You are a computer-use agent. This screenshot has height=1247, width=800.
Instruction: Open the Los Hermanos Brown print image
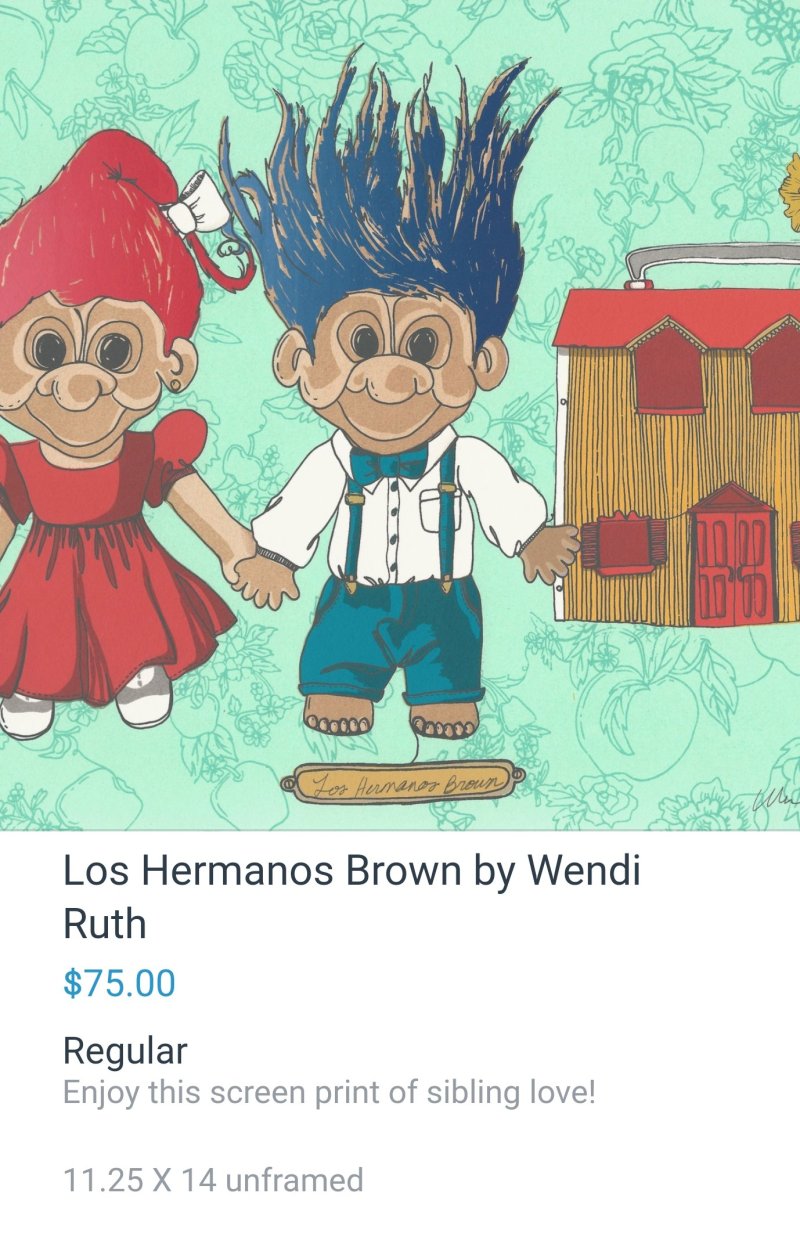pyautogui.click(x=400, y=415)
